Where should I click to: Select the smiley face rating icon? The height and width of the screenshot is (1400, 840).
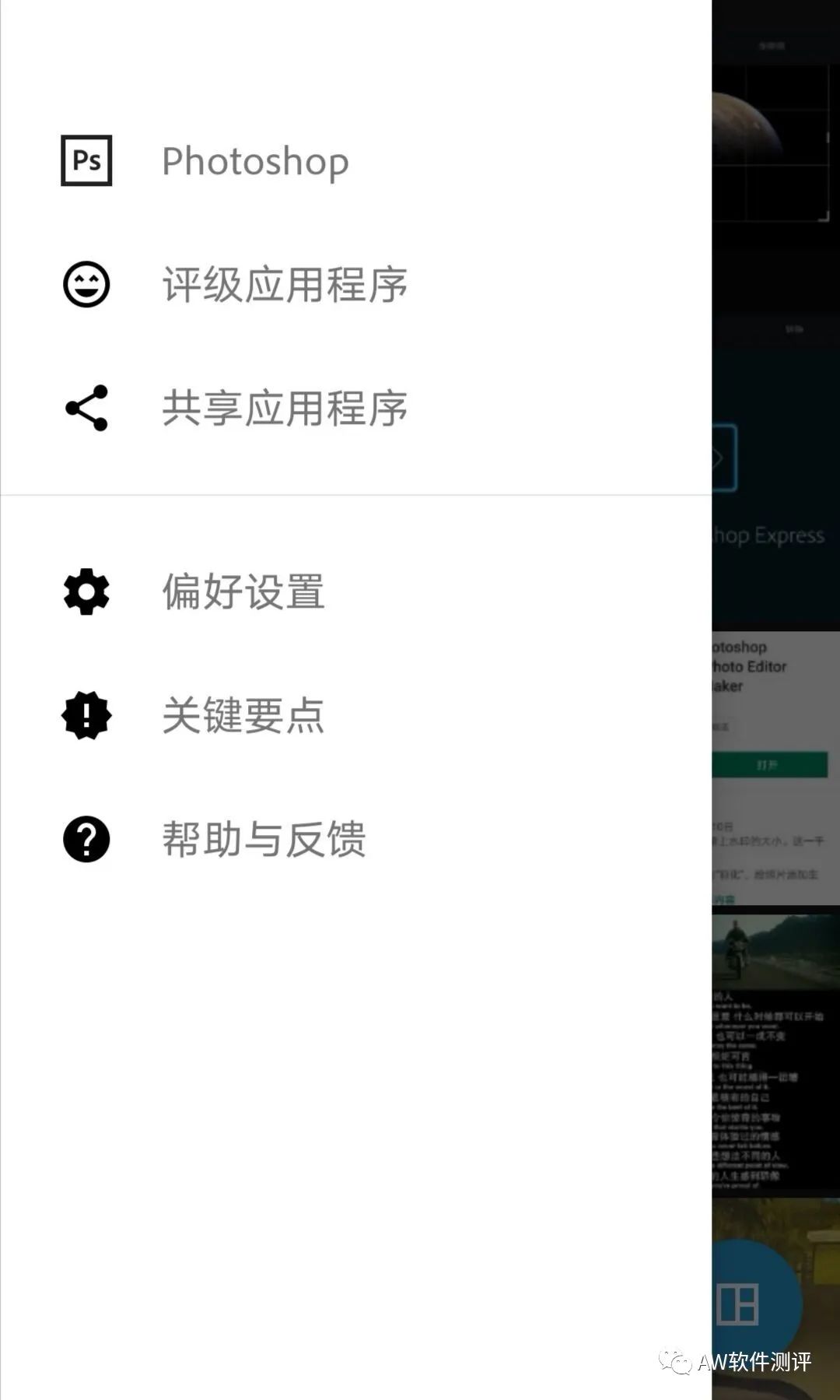click(86, 283)
